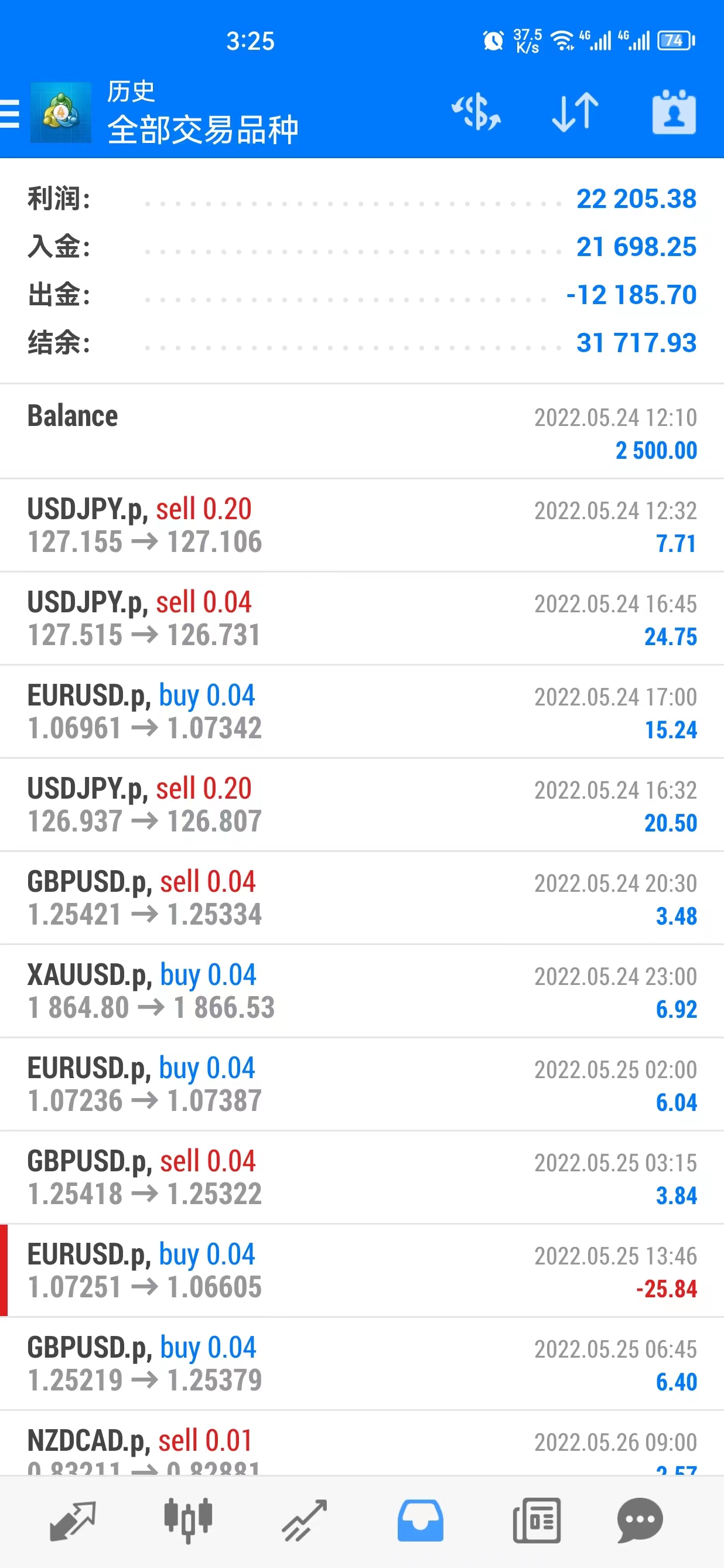The width and height of the screenshot is (724, 1568).
Task: View USDJPY.p sell trade with profit 20.50
Action: click(362, 805)
